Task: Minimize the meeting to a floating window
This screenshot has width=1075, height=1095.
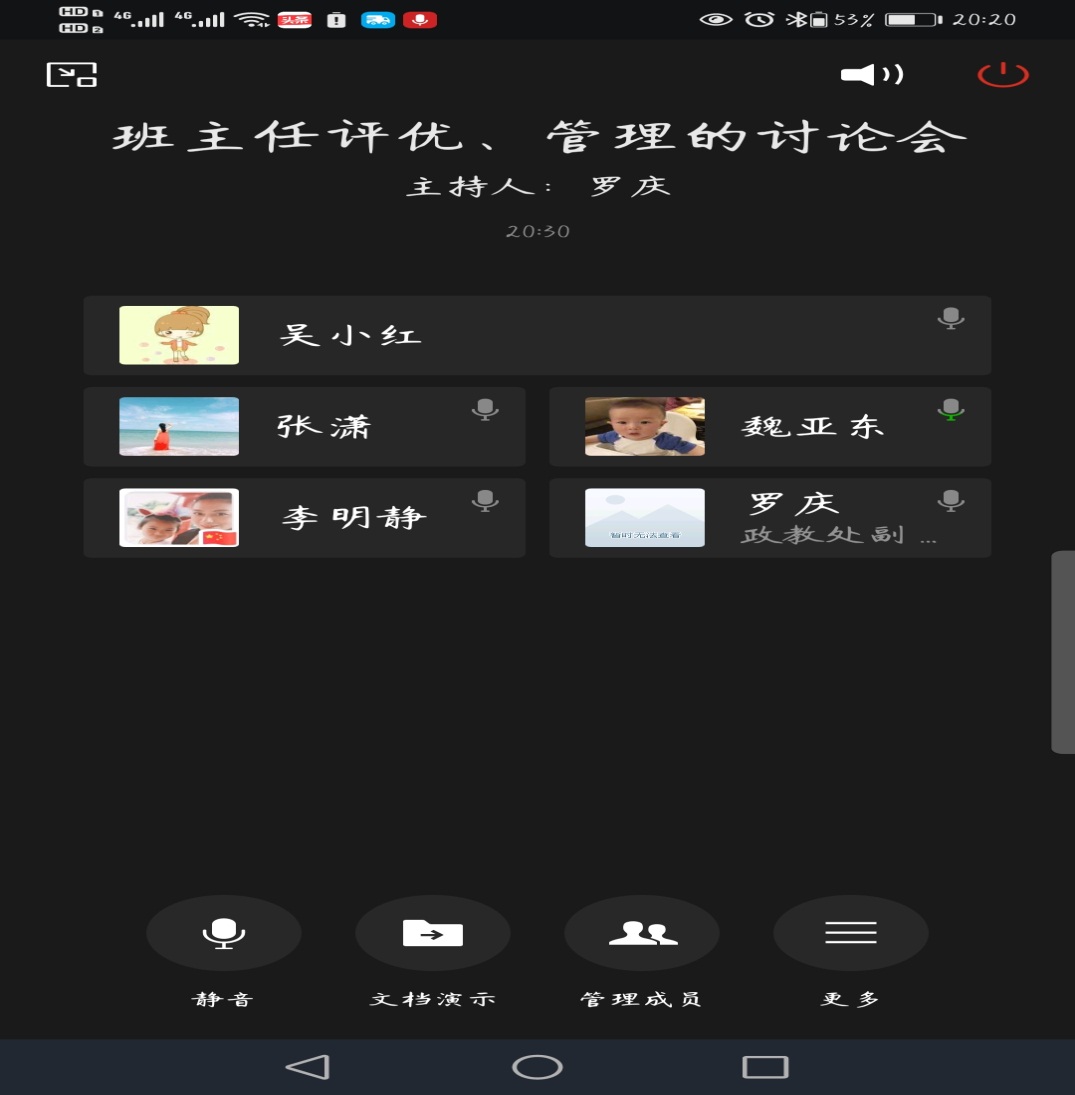Action: point(72,75)
